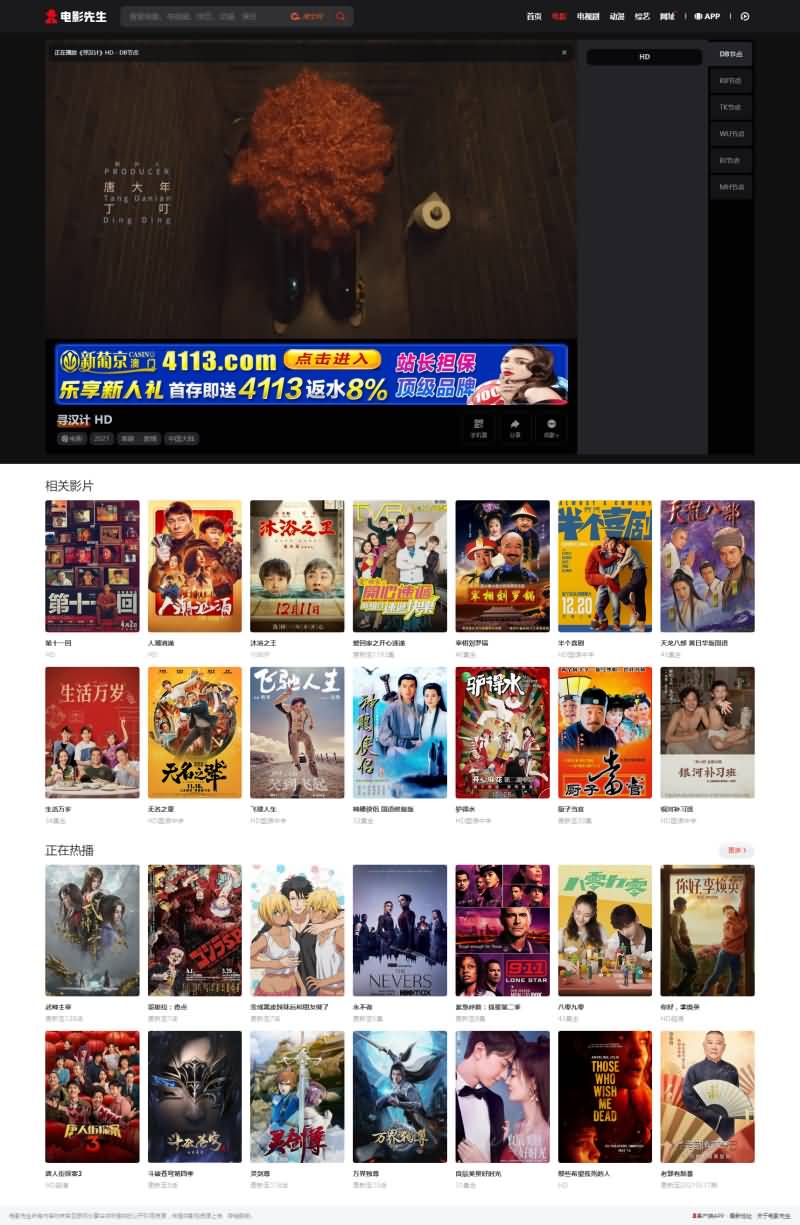Open the movie 沐浴之王
The image size is (800, 1225).
pos(297,566)
